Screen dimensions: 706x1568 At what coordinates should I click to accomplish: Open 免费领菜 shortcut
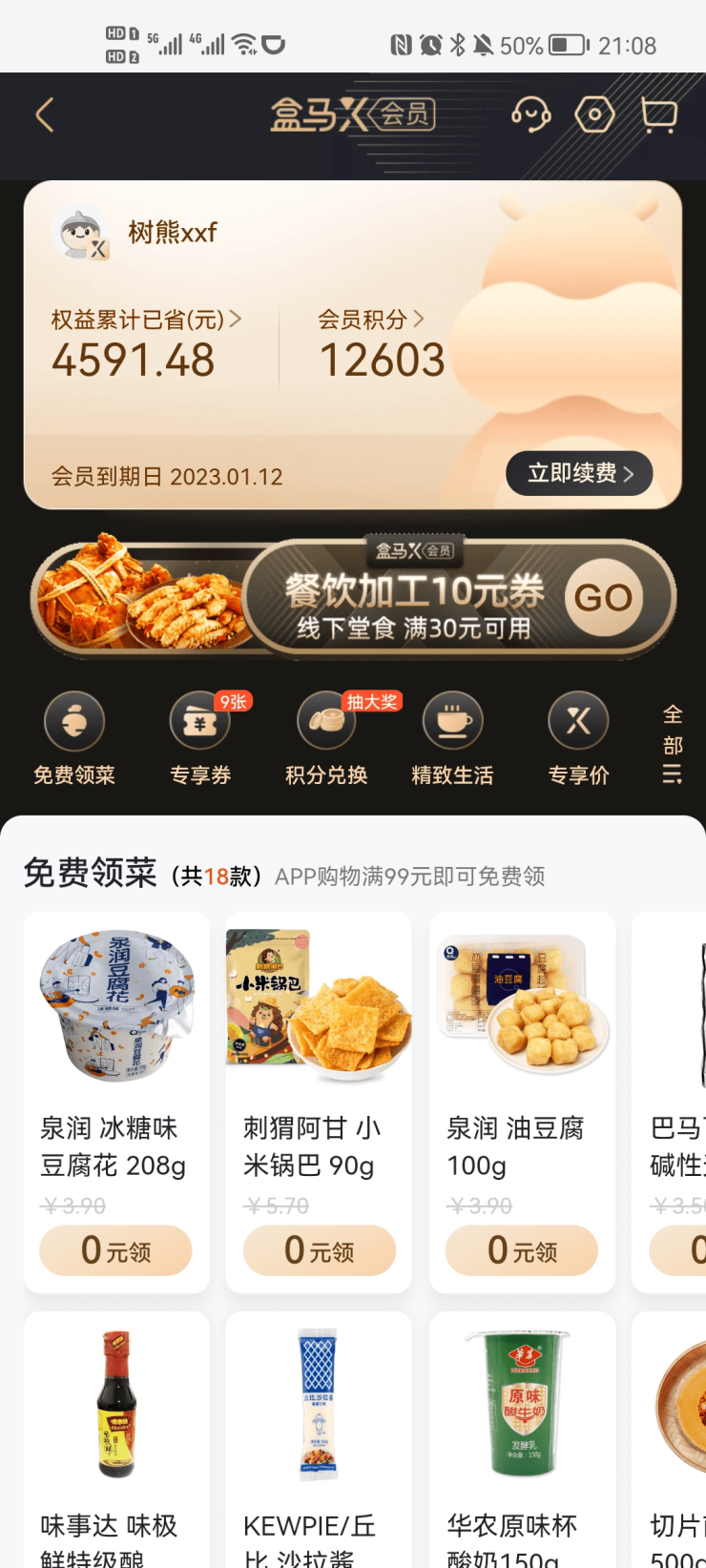(74, 738)
